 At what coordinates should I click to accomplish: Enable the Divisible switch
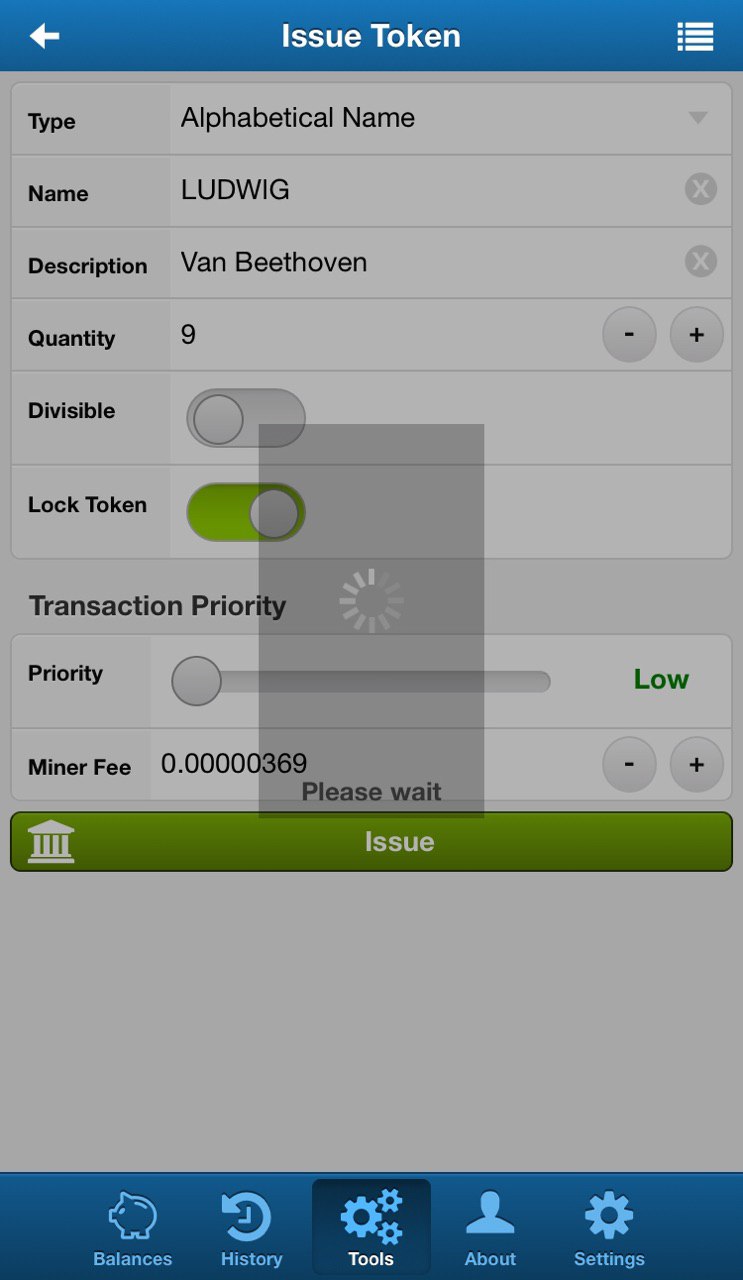click(x=246, y=418)
